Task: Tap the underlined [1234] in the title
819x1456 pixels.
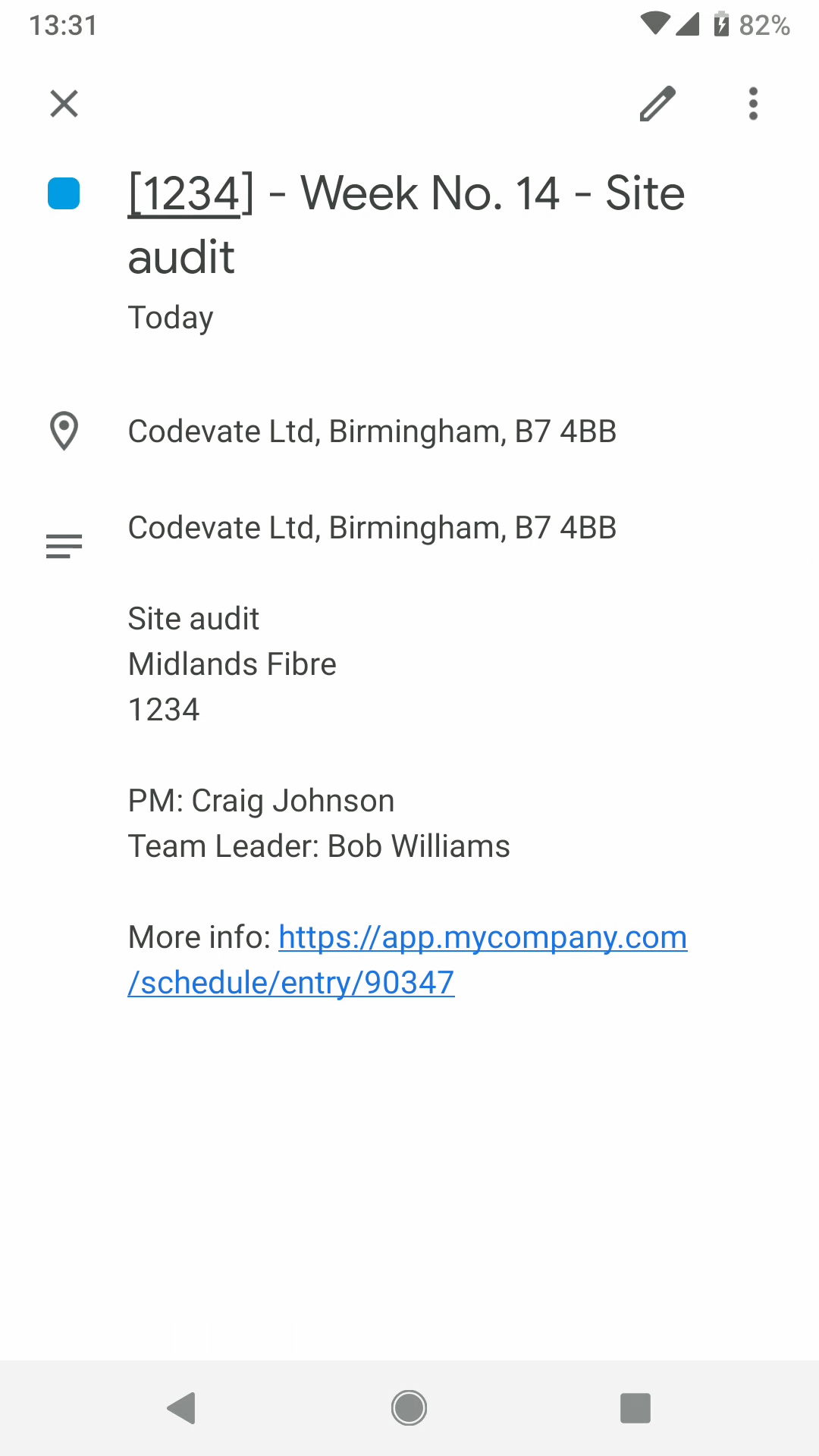Action: pyautogui.click(x=191, y=193)
